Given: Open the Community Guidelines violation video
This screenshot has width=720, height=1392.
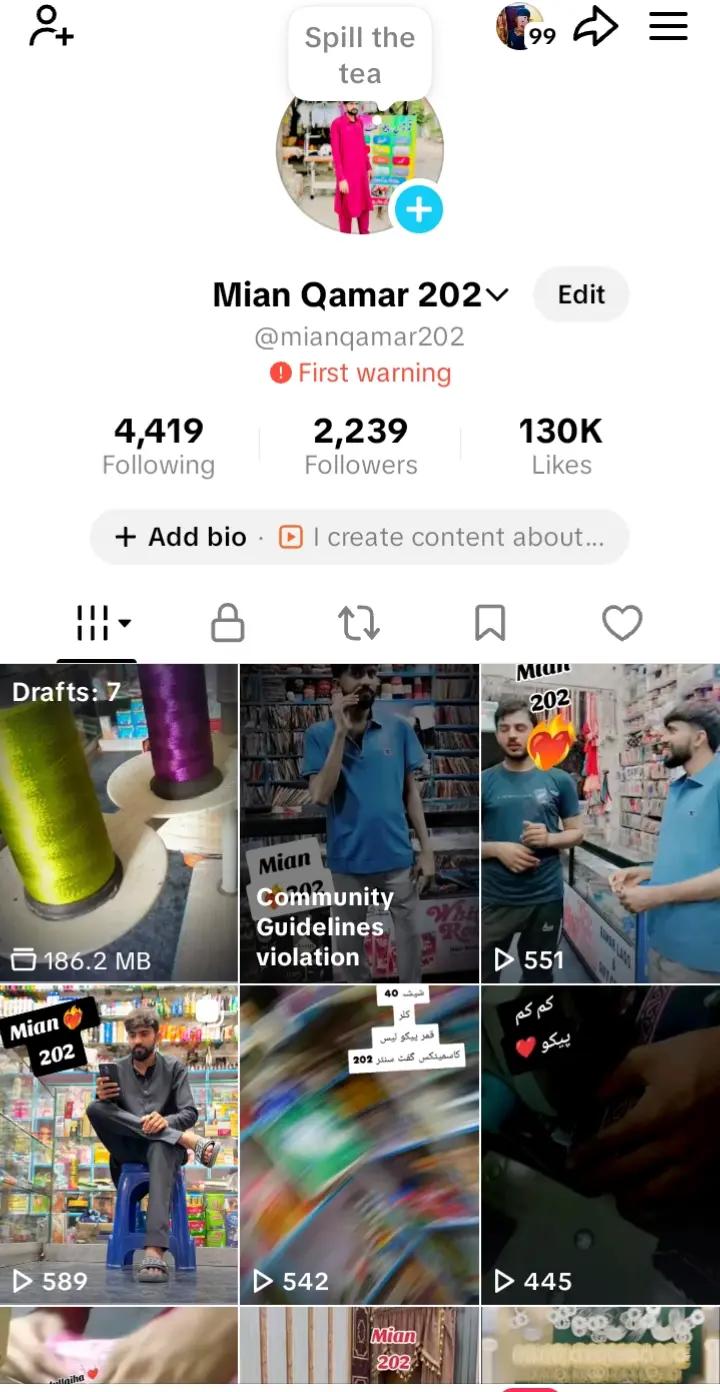Looking at the screenshot, I should click(360, 823).
